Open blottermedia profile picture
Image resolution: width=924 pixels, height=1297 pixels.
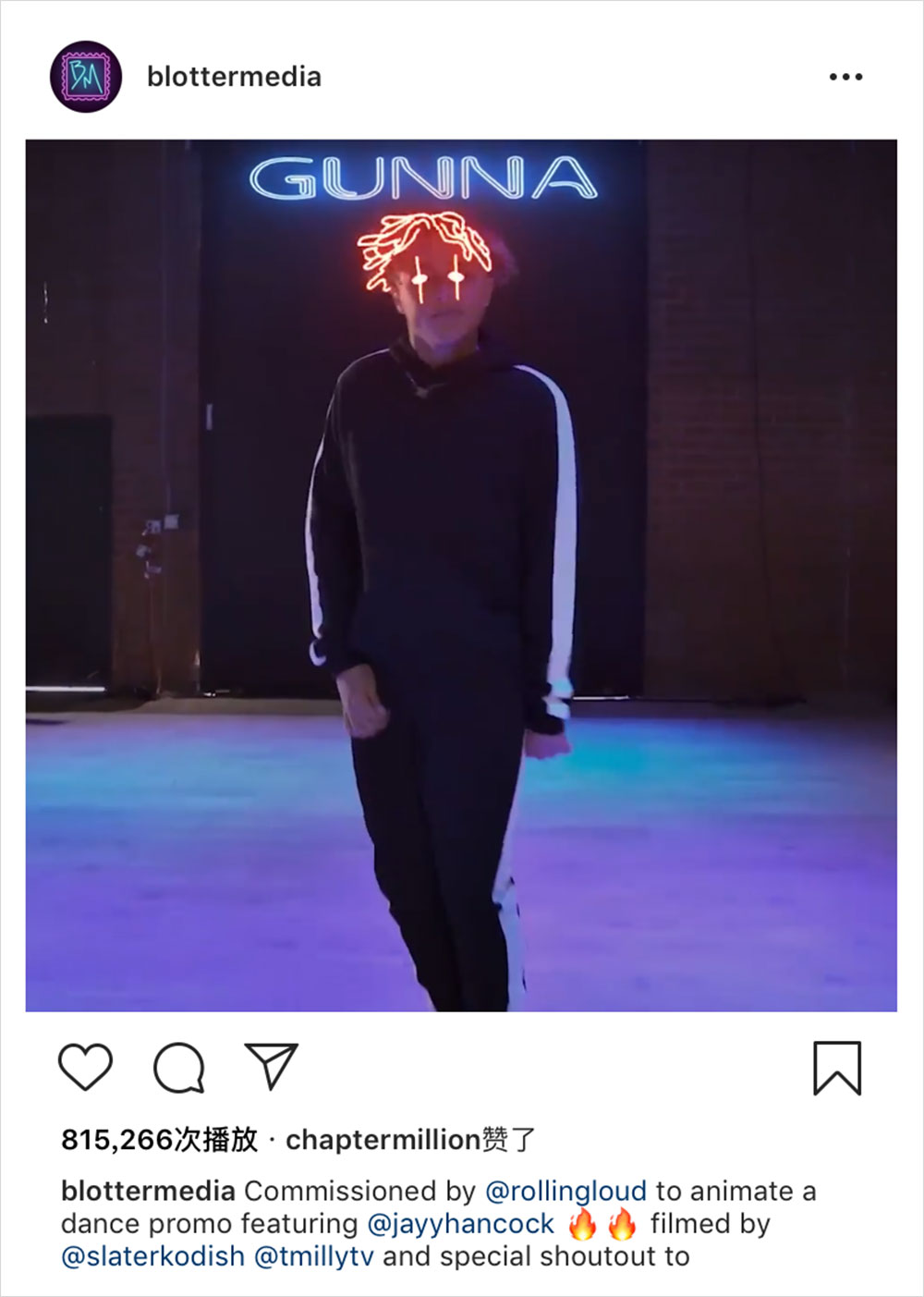(85, 77)
